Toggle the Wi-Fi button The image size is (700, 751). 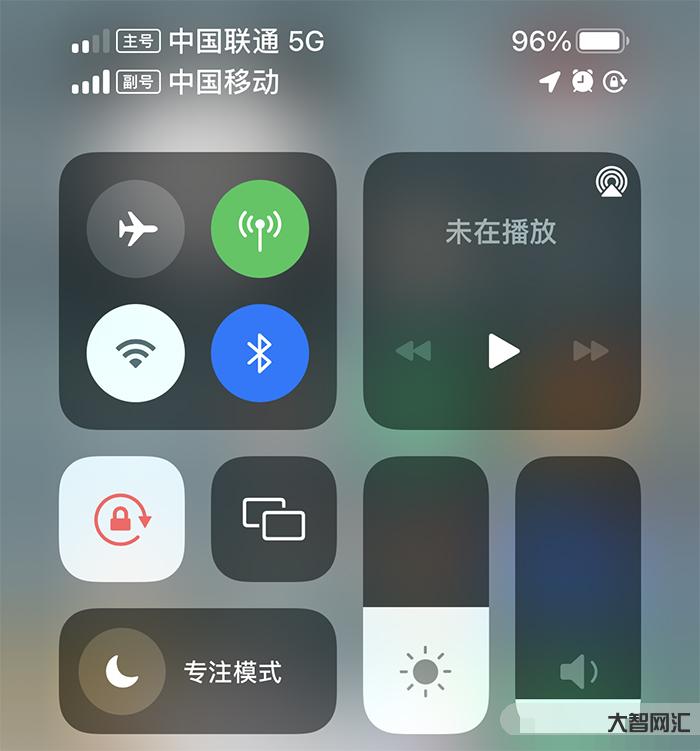[x=136, y=353]
